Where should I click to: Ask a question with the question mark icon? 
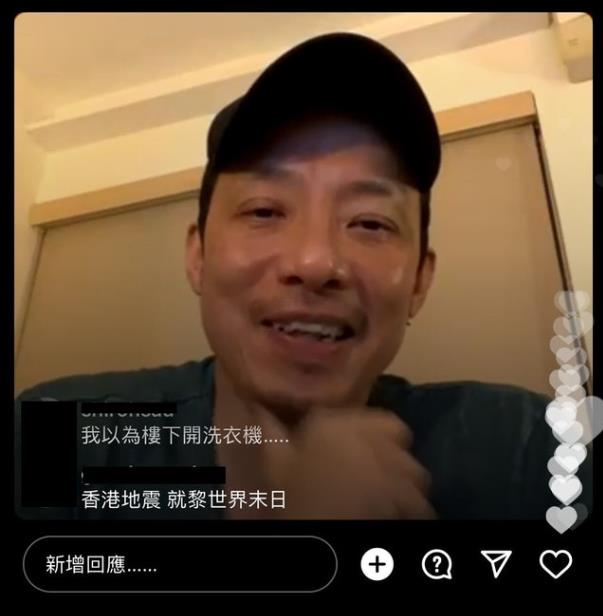[437, 564]
